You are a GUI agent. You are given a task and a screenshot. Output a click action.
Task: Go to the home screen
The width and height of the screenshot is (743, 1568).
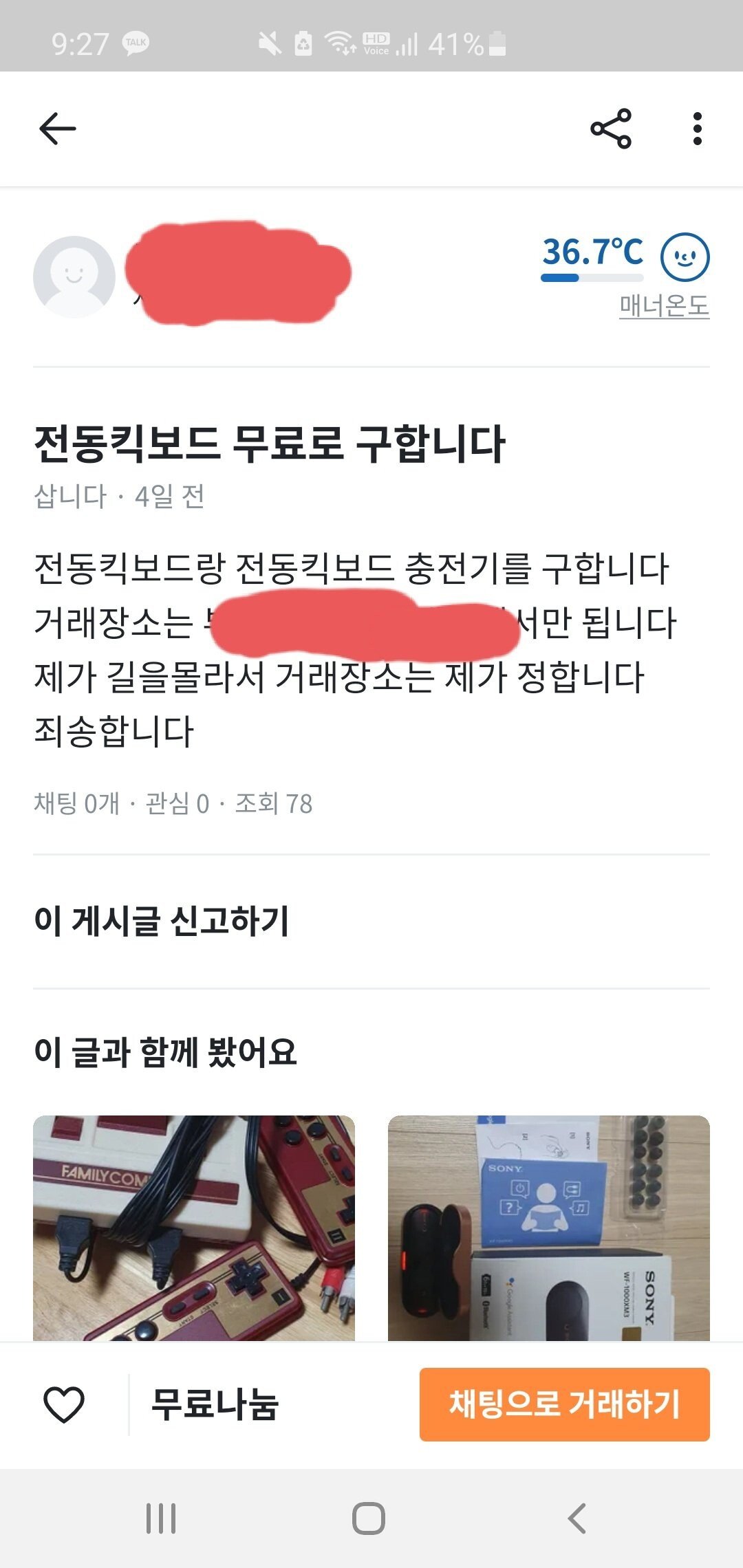369,1518
